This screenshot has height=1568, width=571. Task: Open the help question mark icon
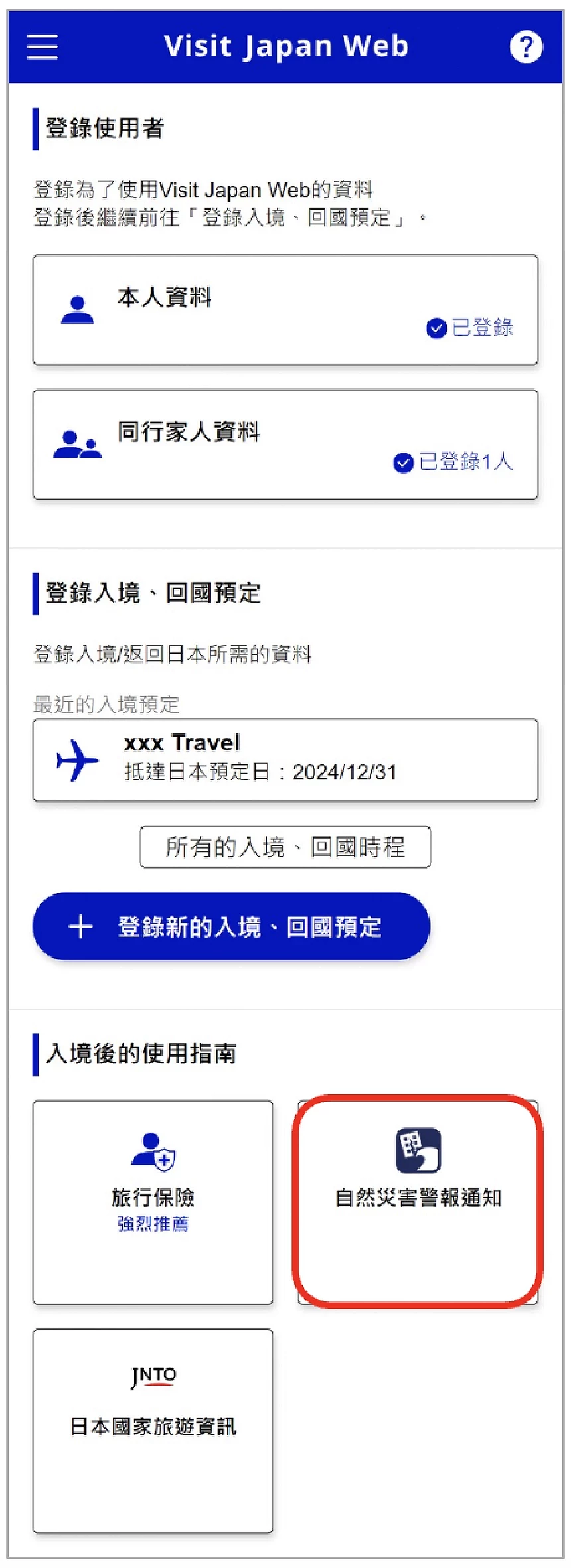[525, 47]
